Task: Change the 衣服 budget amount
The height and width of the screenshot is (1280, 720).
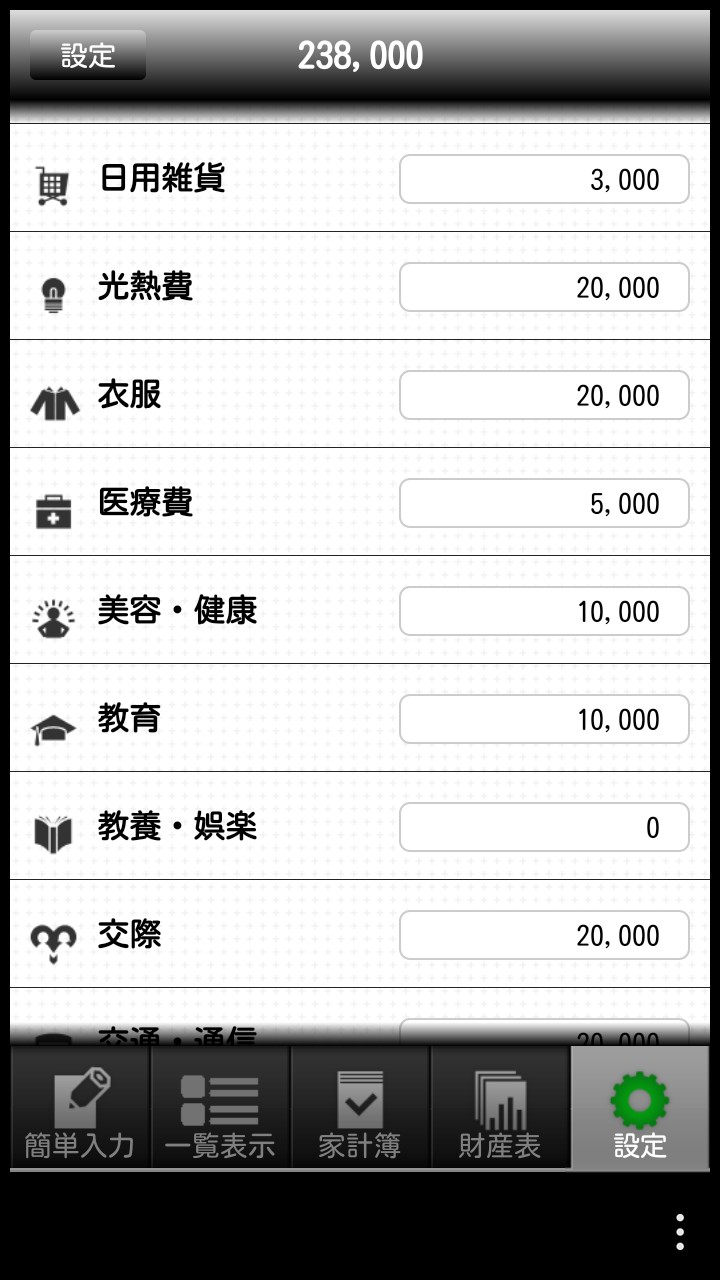Action: point(544,395)
